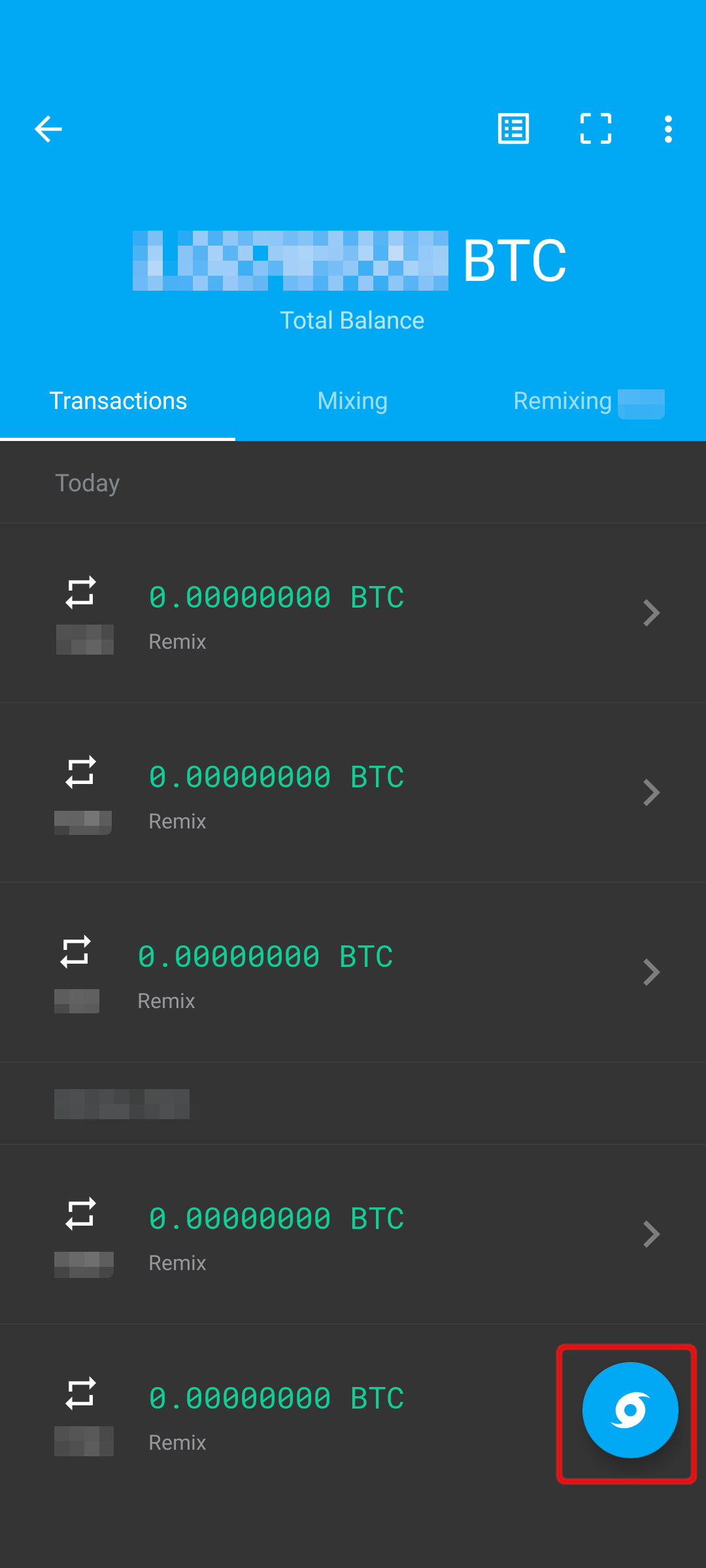This screenshot has height=1568, width=706.
Task: Switch to the Transactions tab
Action: pyautogui.click(x=118, y=400)
